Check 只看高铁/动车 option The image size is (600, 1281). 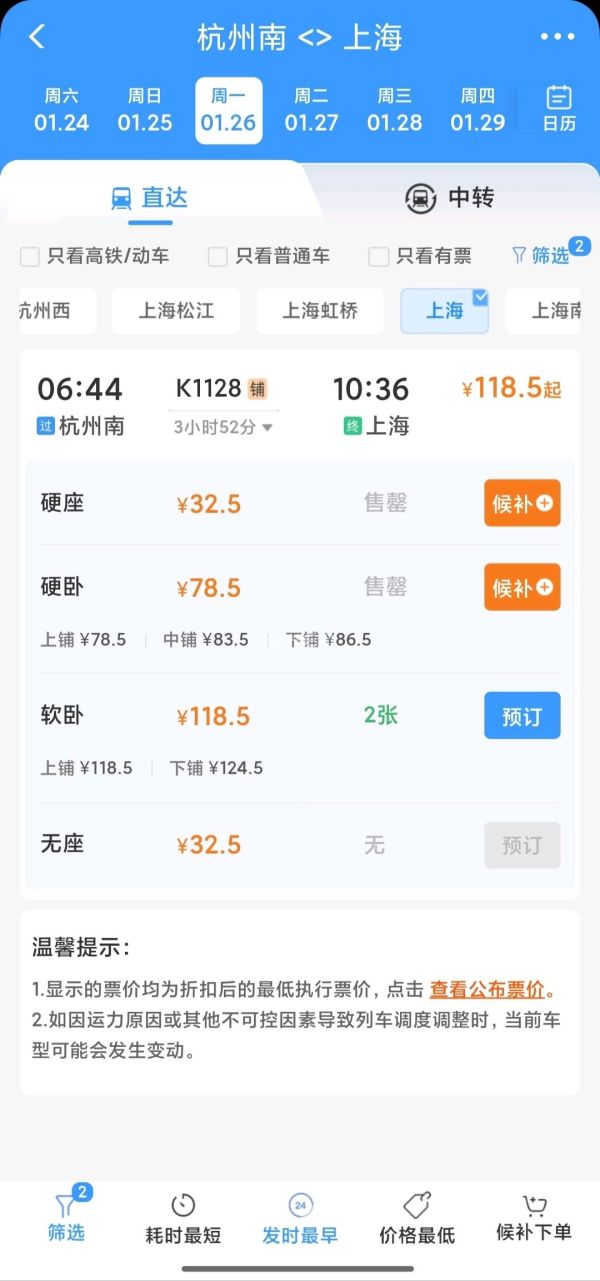(x=30, y=256)
